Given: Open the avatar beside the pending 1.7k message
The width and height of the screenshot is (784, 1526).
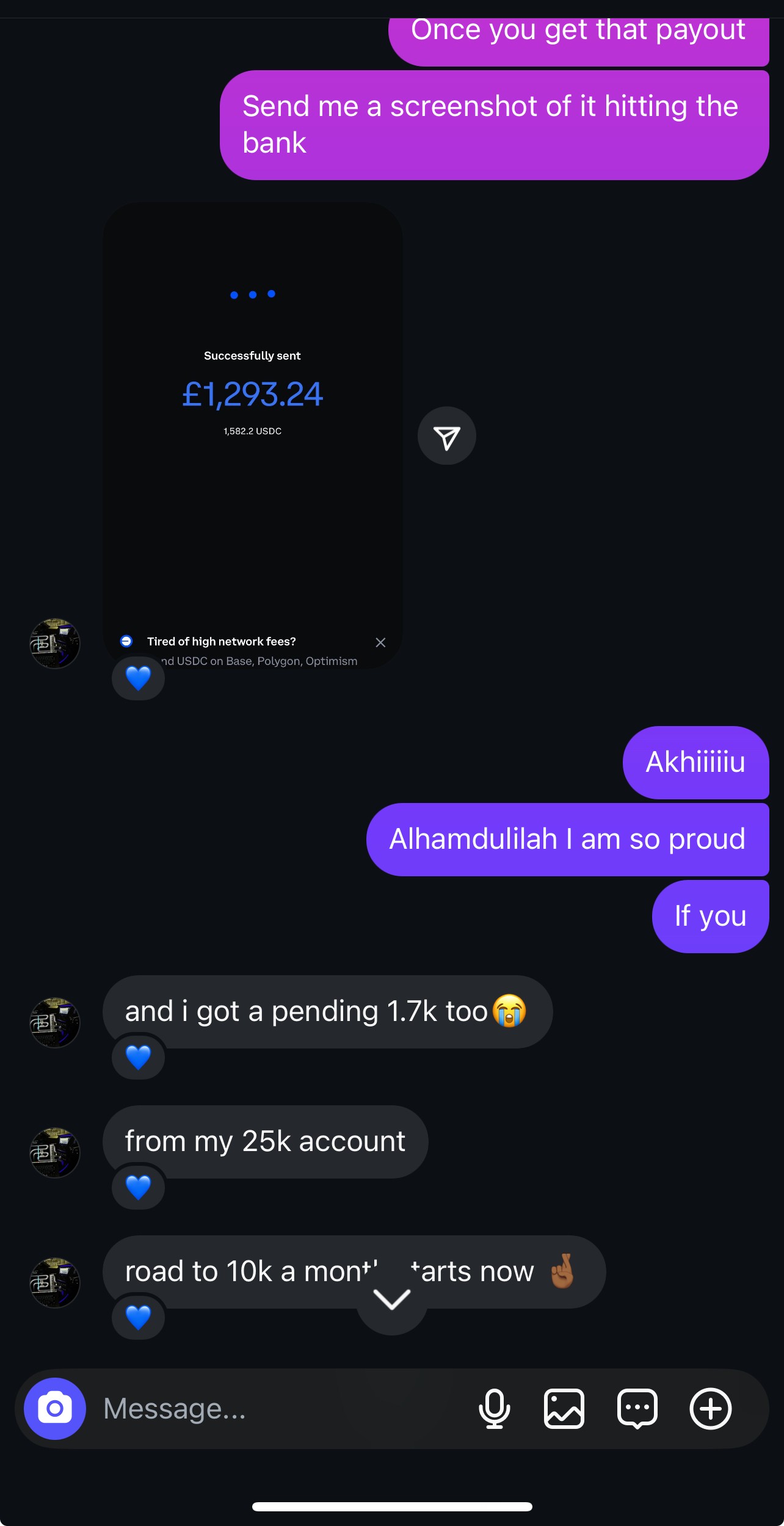Looking at the screenshot, I should [55, 1023].
